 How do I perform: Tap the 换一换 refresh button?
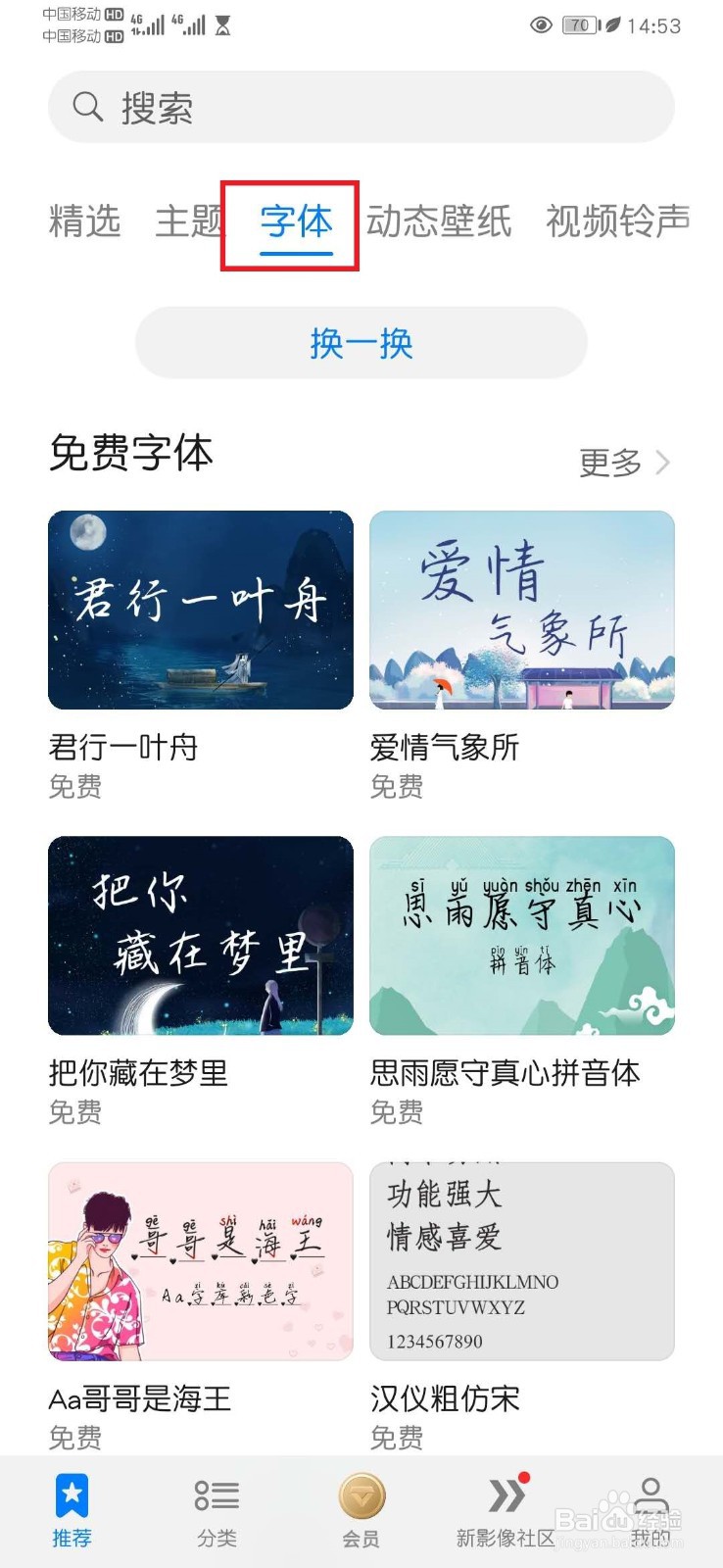click(x=361, y=343)
